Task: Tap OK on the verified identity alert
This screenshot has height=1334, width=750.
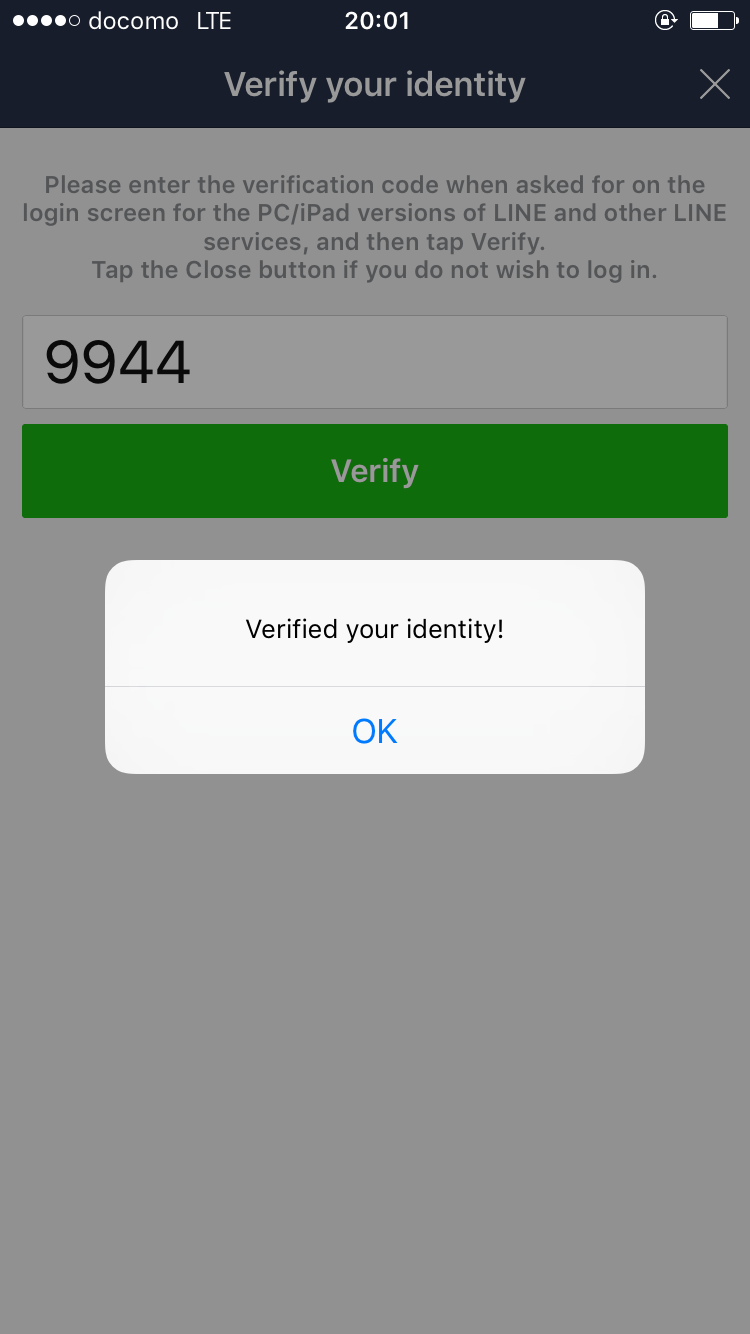Action: (x=375, y=731)
